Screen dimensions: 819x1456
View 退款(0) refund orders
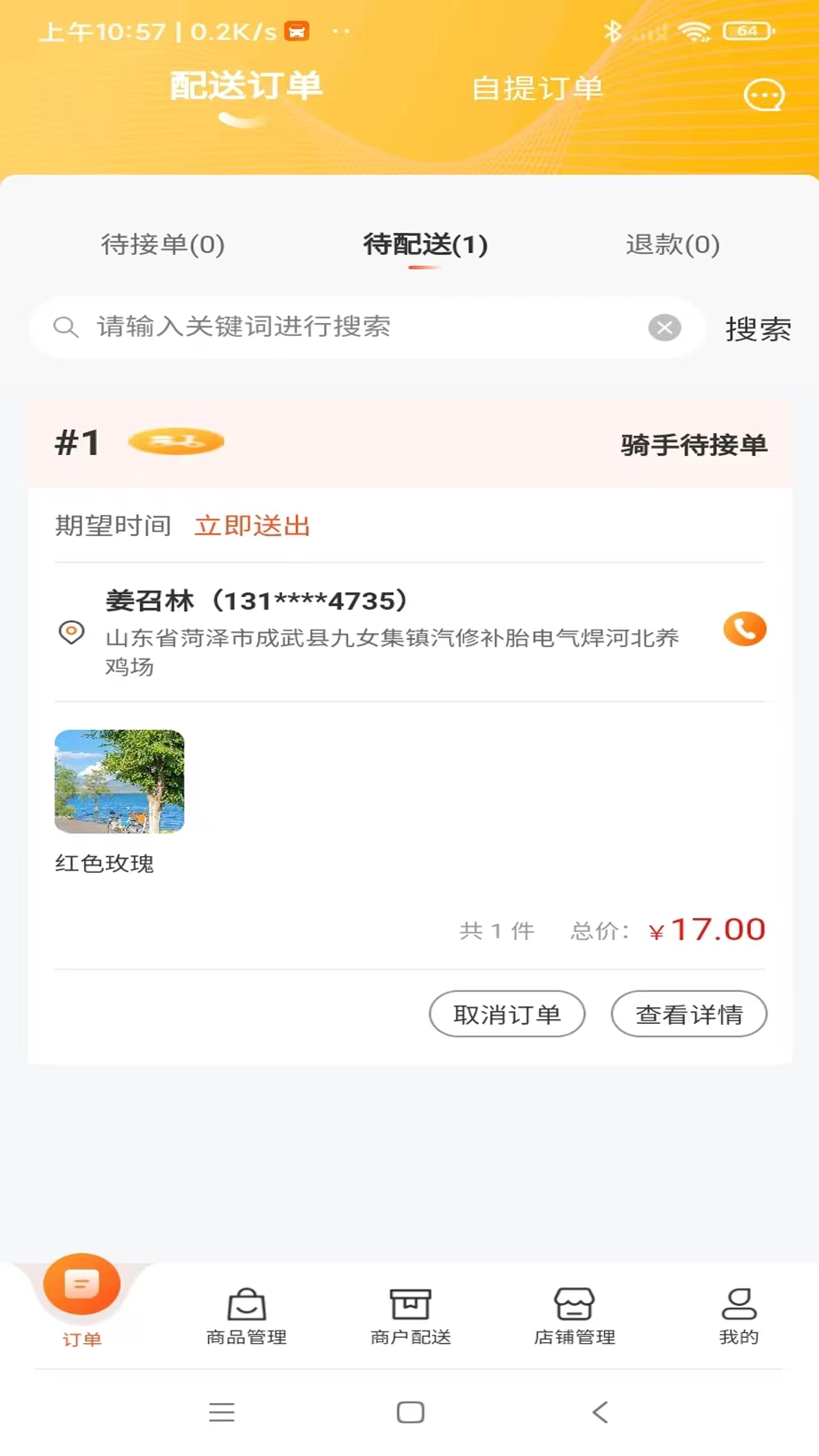click(673, 244)
